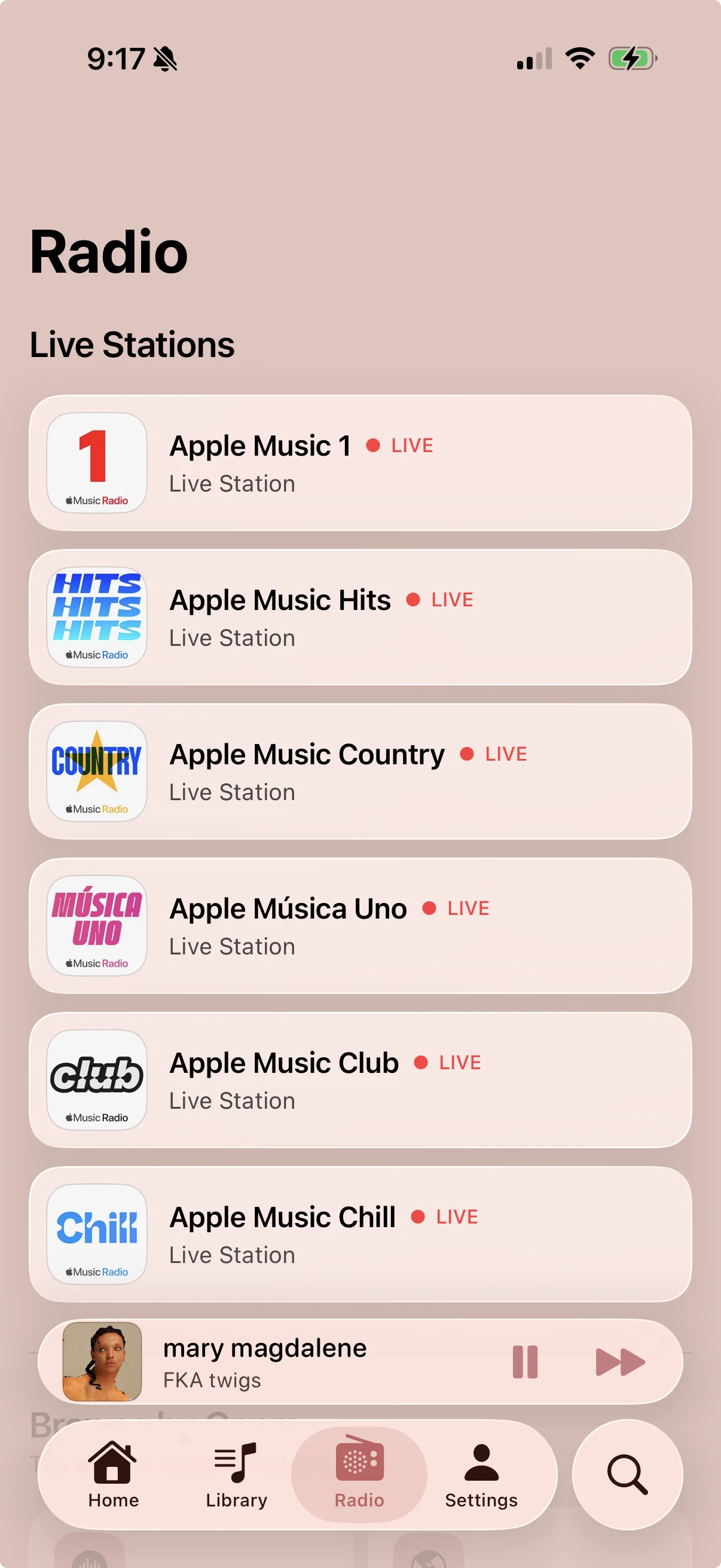Pause the currently playing song

coord(526,1363)
